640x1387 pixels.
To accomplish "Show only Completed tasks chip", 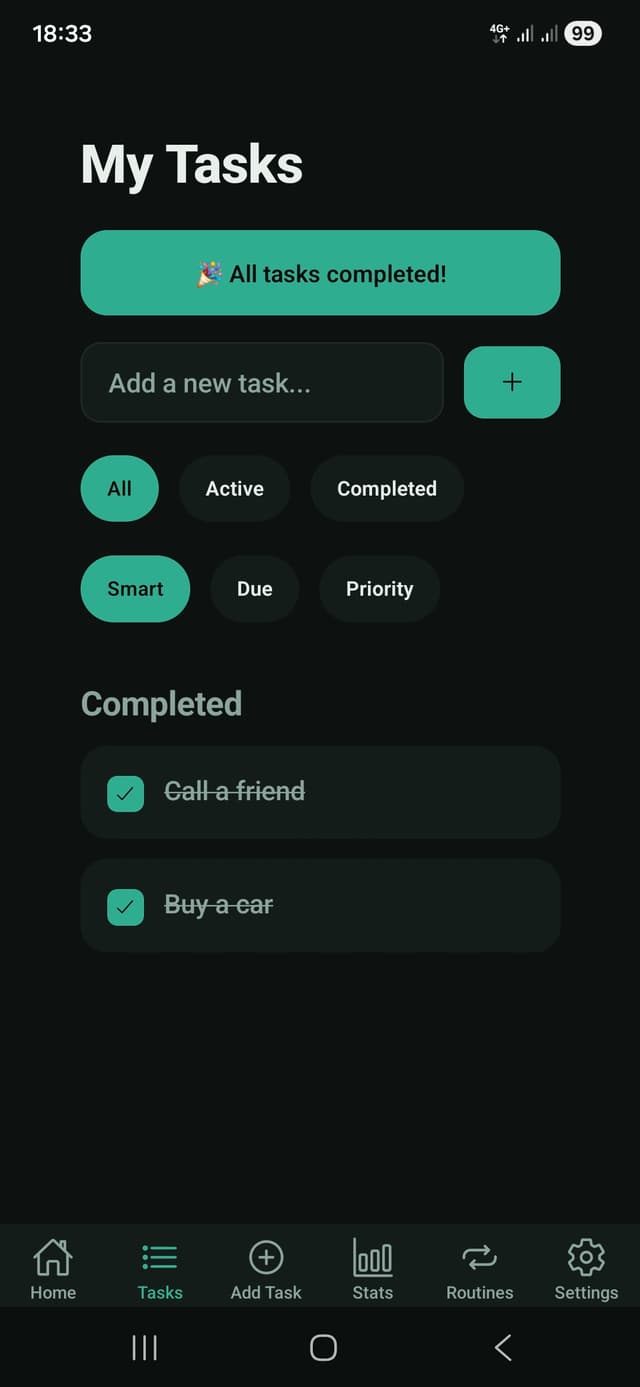I will (x=386, y=488).
